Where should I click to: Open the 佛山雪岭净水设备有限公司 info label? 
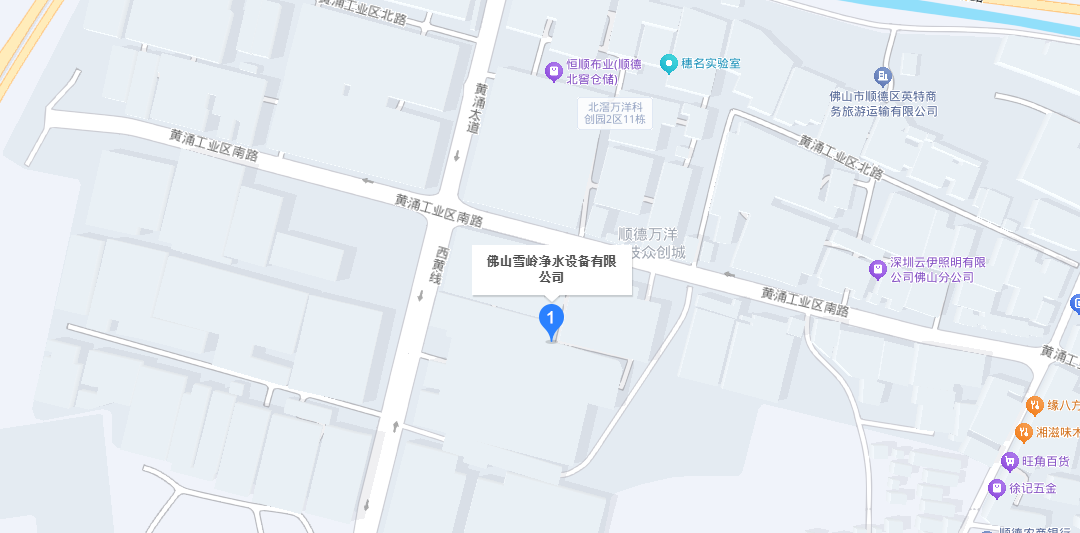551,269
